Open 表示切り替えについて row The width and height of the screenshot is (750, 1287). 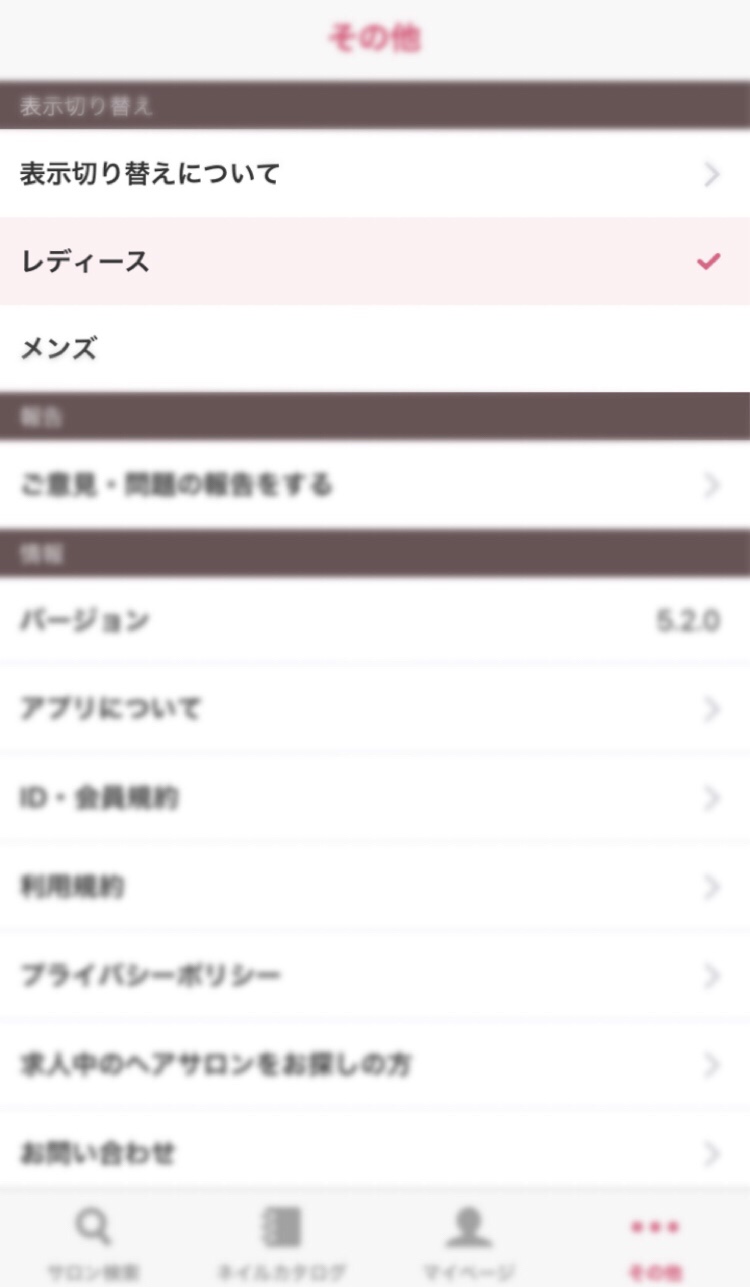375,174
